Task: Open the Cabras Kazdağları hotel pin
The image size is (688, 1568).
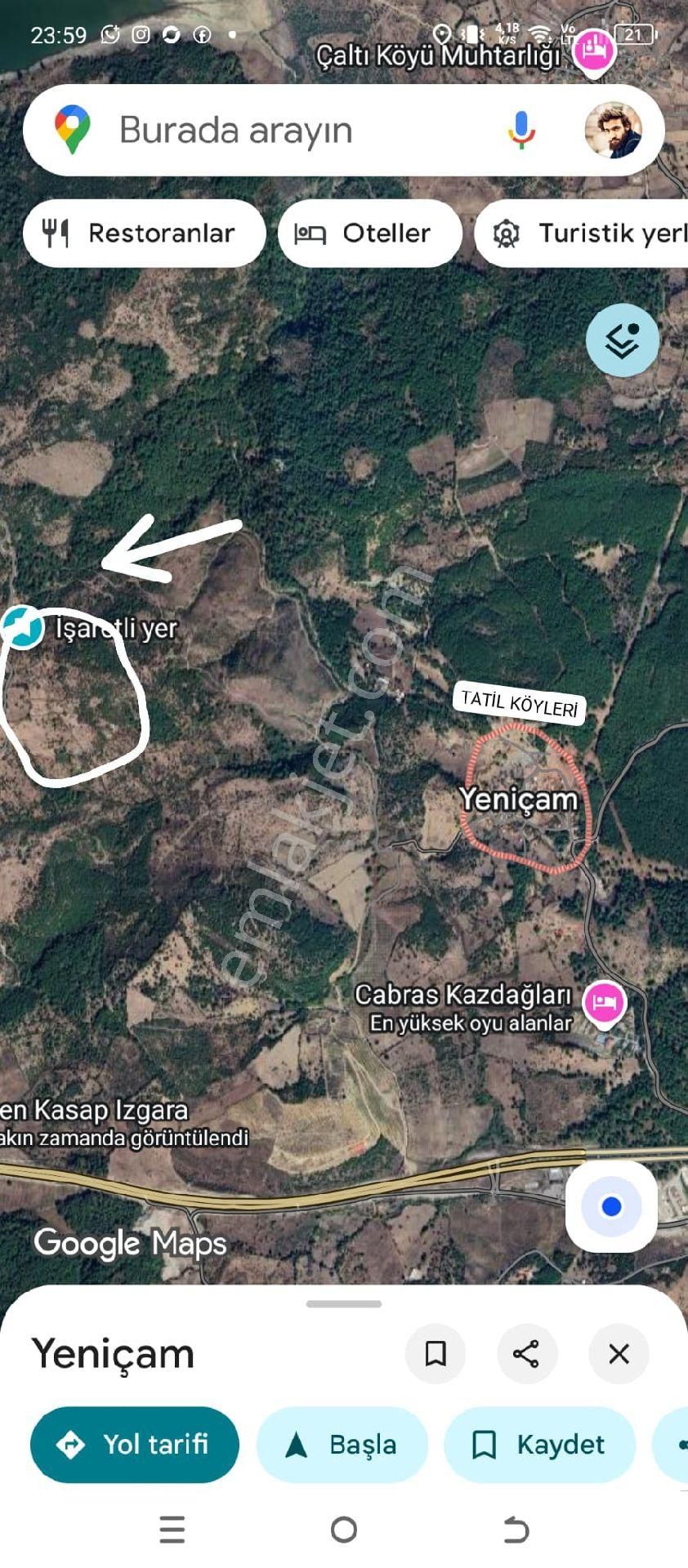Action: point(605,1001)
